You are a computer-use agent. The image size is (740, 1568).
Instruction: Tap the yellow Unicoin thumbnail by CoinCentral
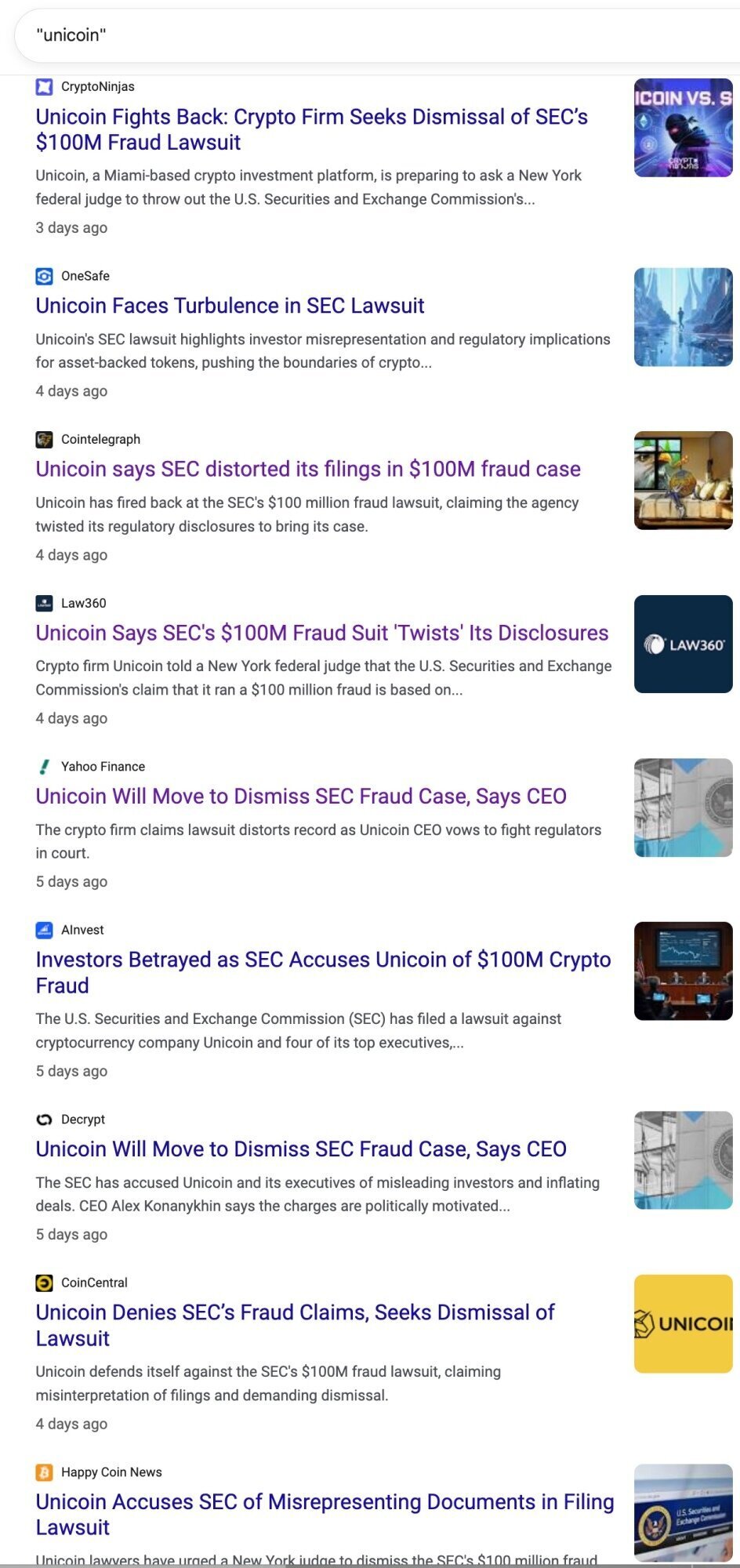(684, 1324)
